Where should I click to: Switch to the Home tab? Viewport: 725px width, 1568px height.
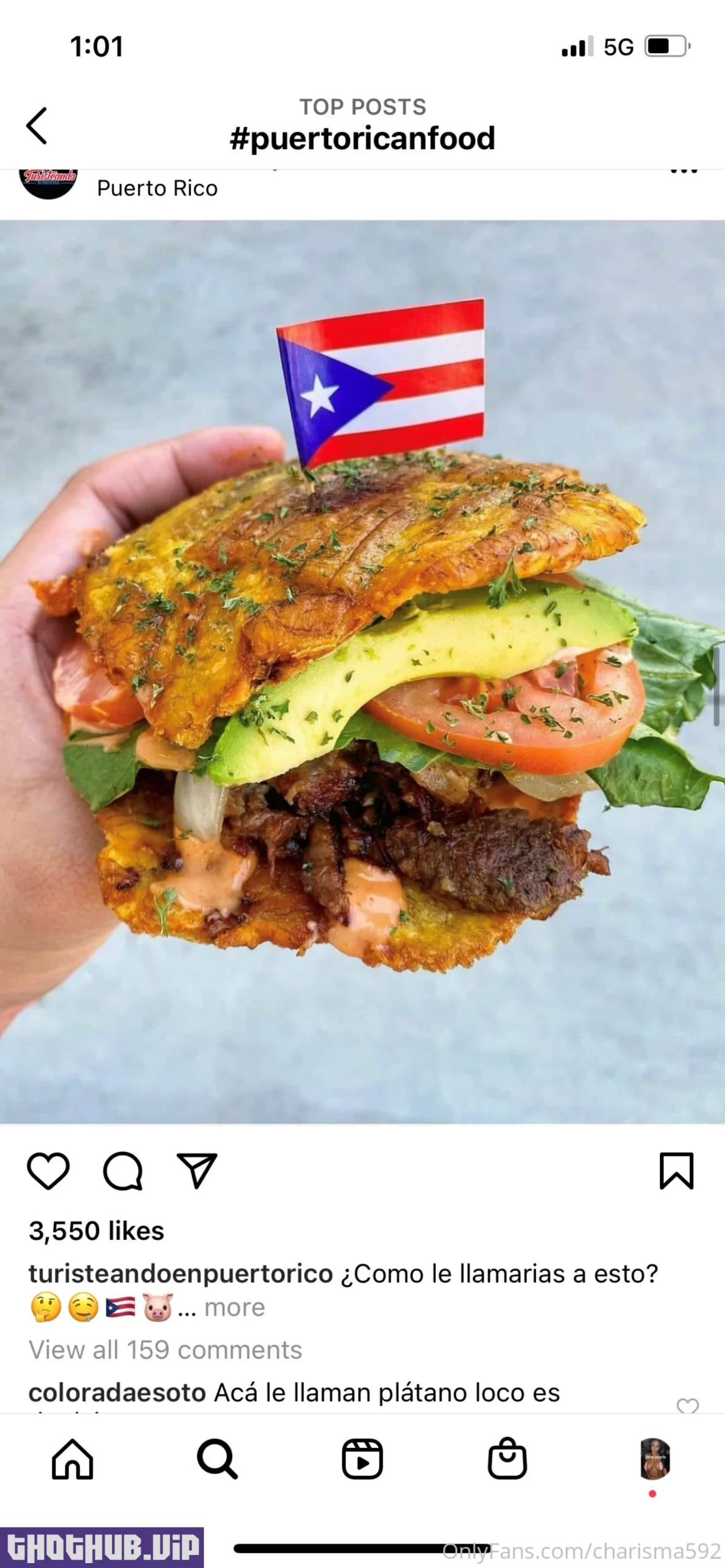point(72,1460)
